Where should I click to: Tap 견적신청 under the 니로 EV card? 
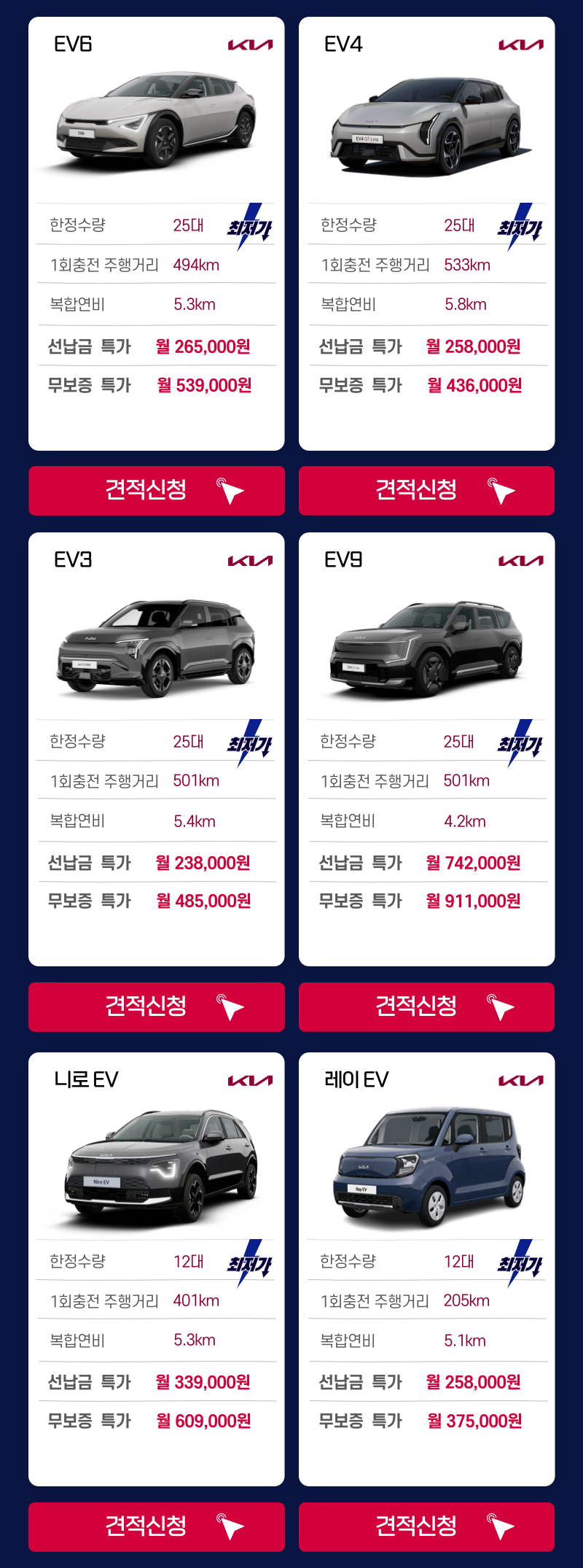157,1526
